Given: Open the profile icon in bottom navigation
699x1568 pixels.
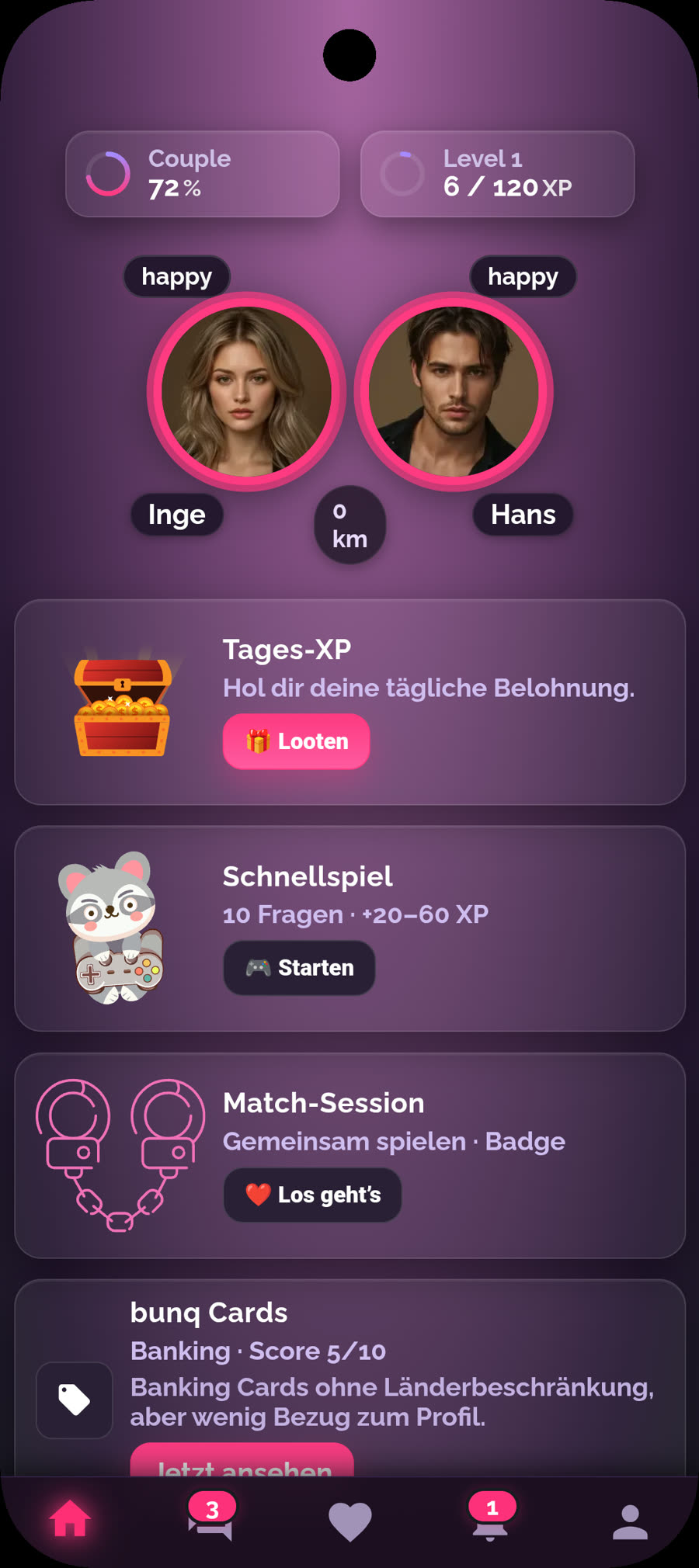Looking at the screenshot, I should (629, 1521).
